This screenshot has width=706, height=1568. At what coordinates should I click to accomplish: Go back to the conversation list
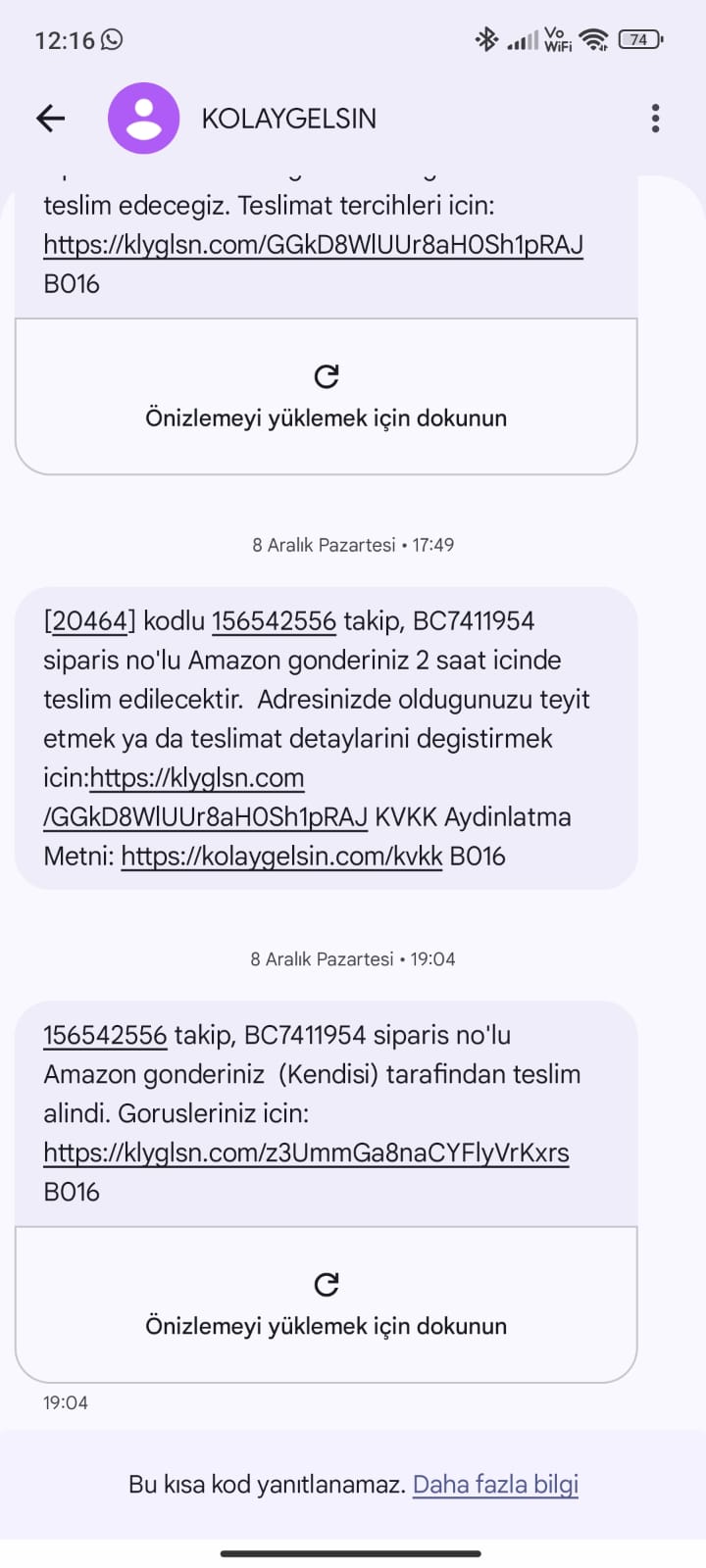pyautogui.click(x=50, y=119)
